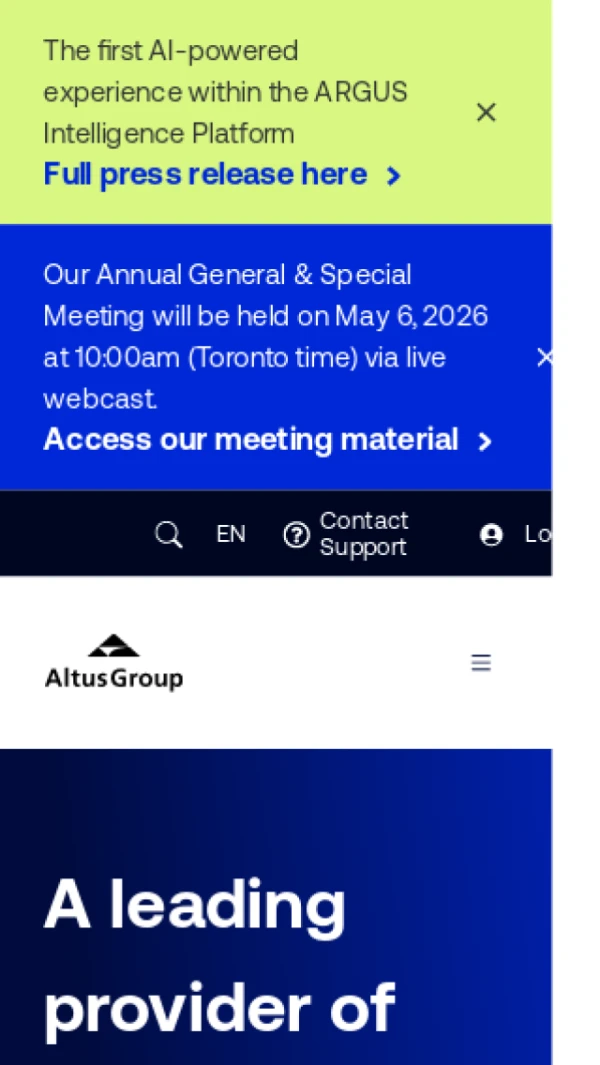Viewport: 600px width, 1065px height.
Task: Open the full press release link
Action: [222, 175]
